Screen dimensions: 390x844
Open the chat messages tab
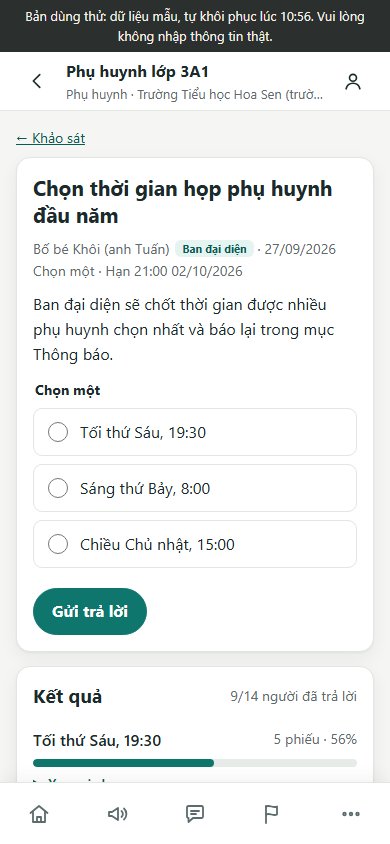tap(195, 814)
